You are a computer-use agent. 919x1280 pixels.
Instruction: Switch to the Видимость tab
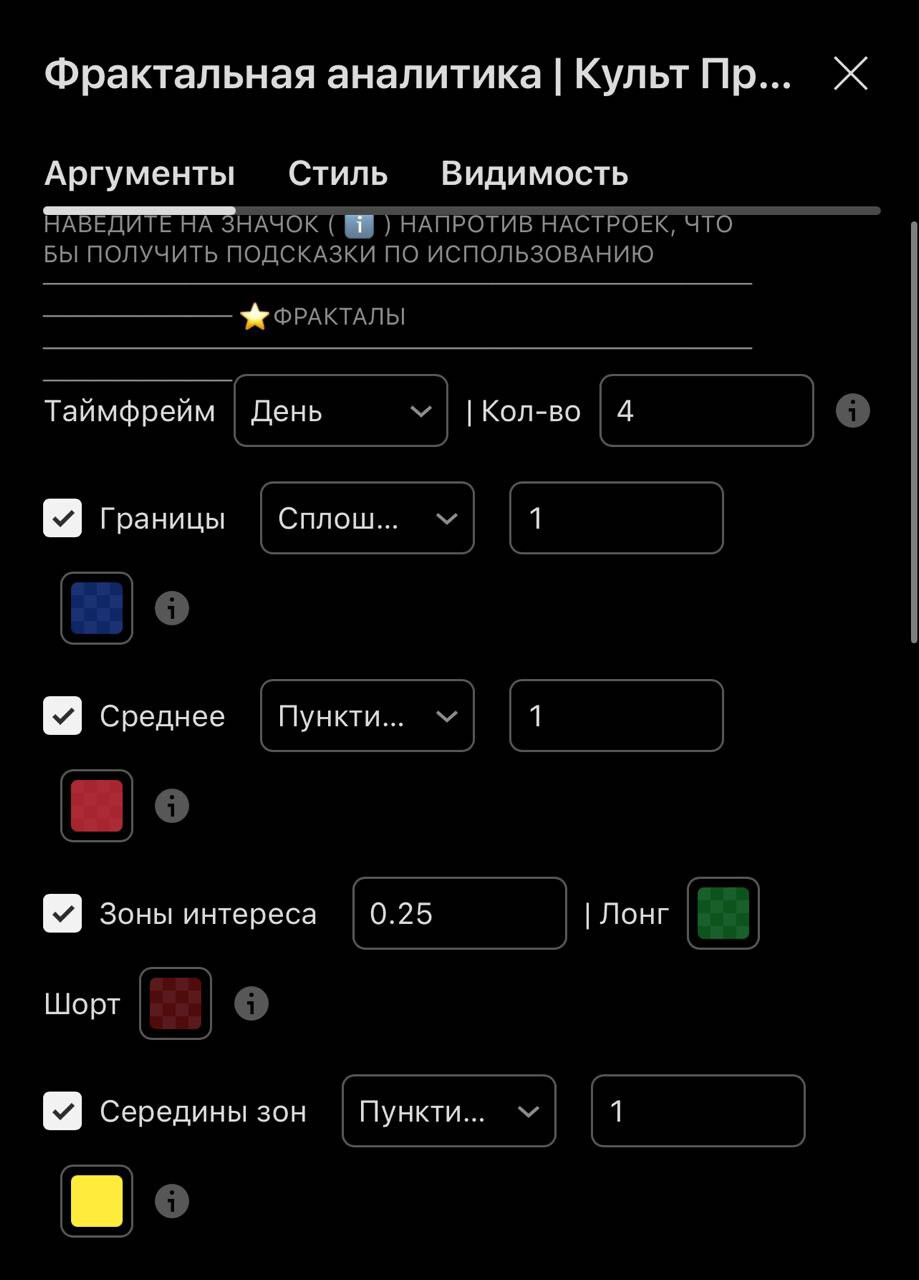point(534,174)
